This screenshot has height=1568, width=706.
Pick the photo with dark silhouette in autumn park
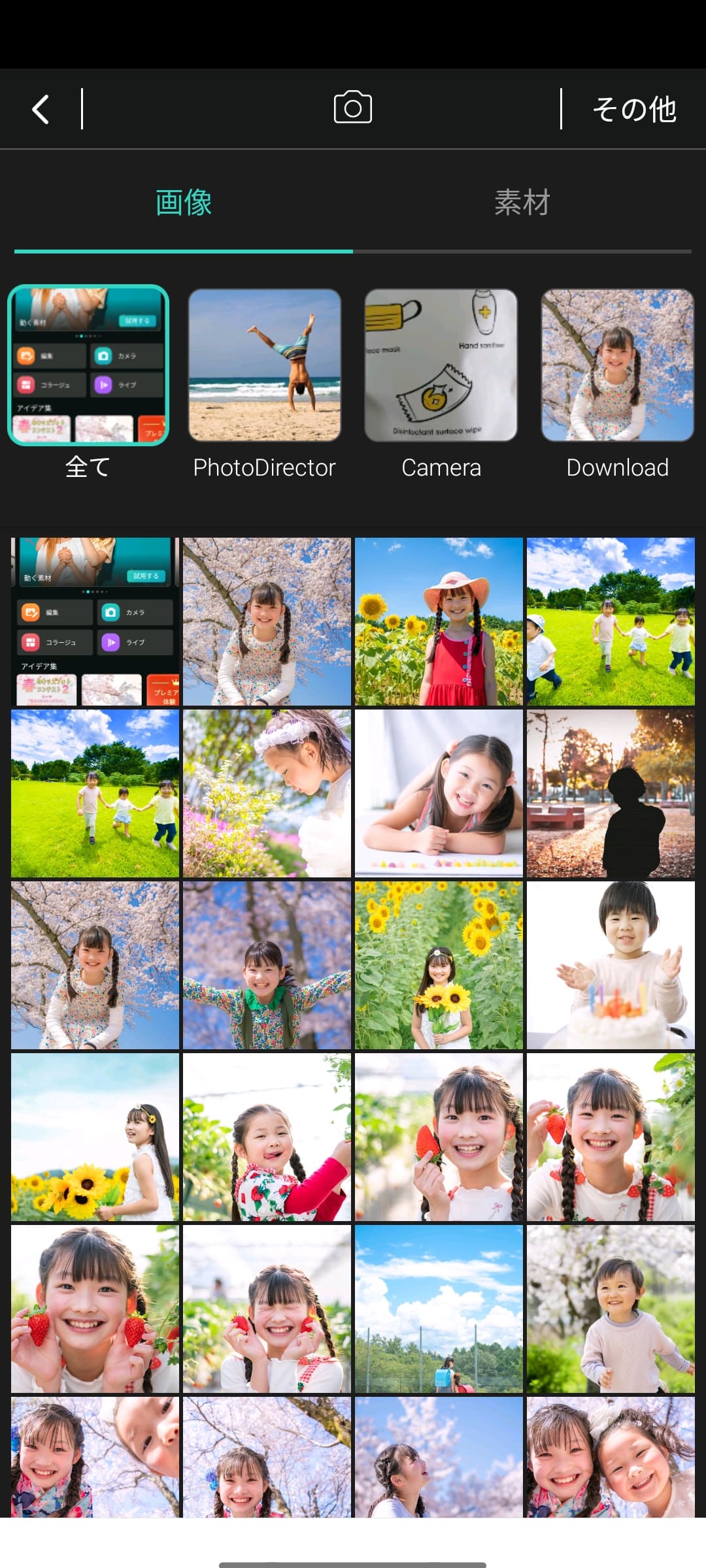point(611,793)
